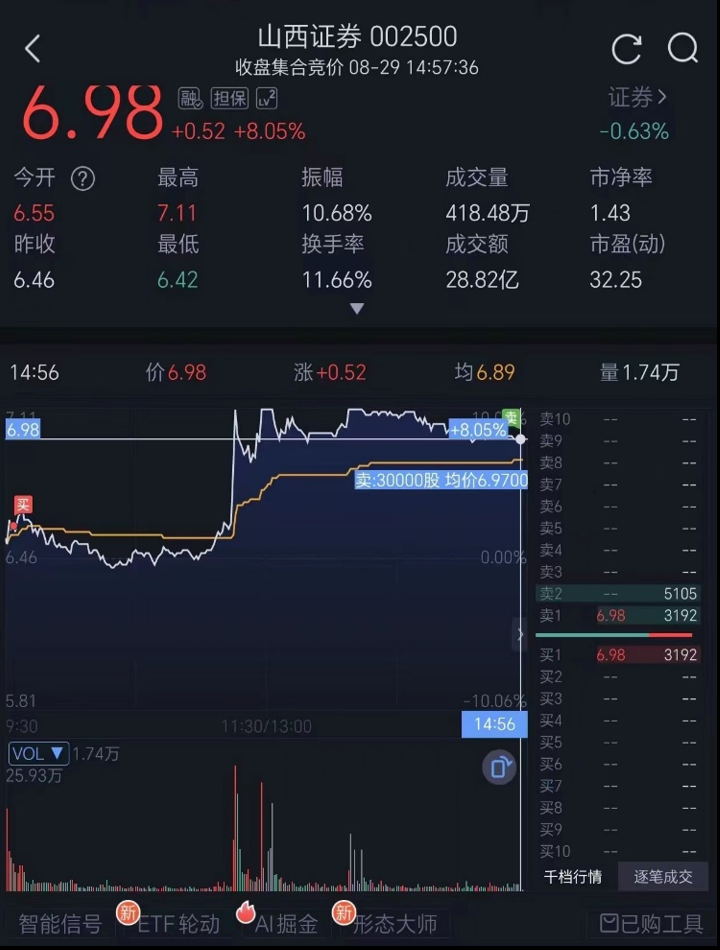Show help for 今开 question mark
Image resolution: width=720 pixels, height=950 pixels.
point(83,178)
